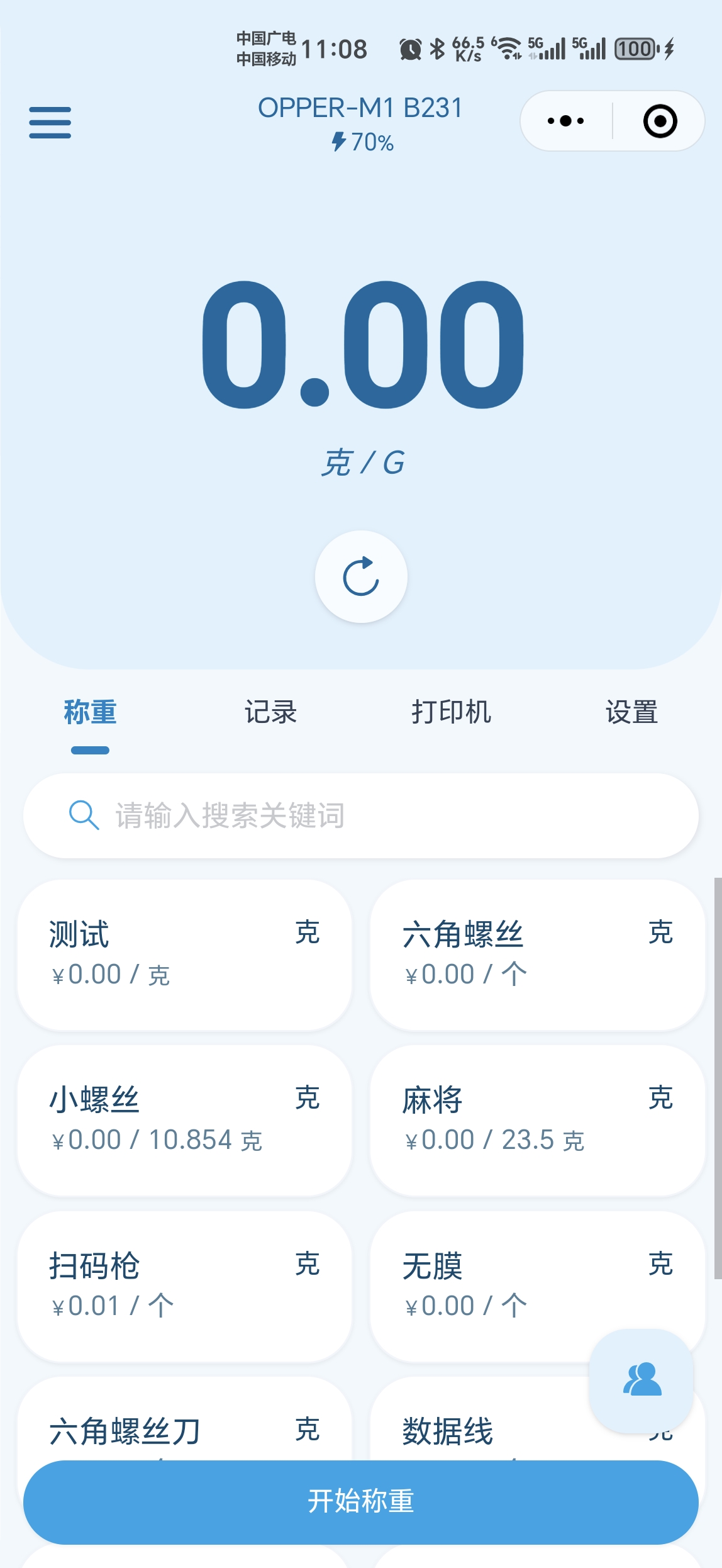Open the mini program three-dot menu
This screenshot has height=1568, width=722.
(x=566, y=121)
